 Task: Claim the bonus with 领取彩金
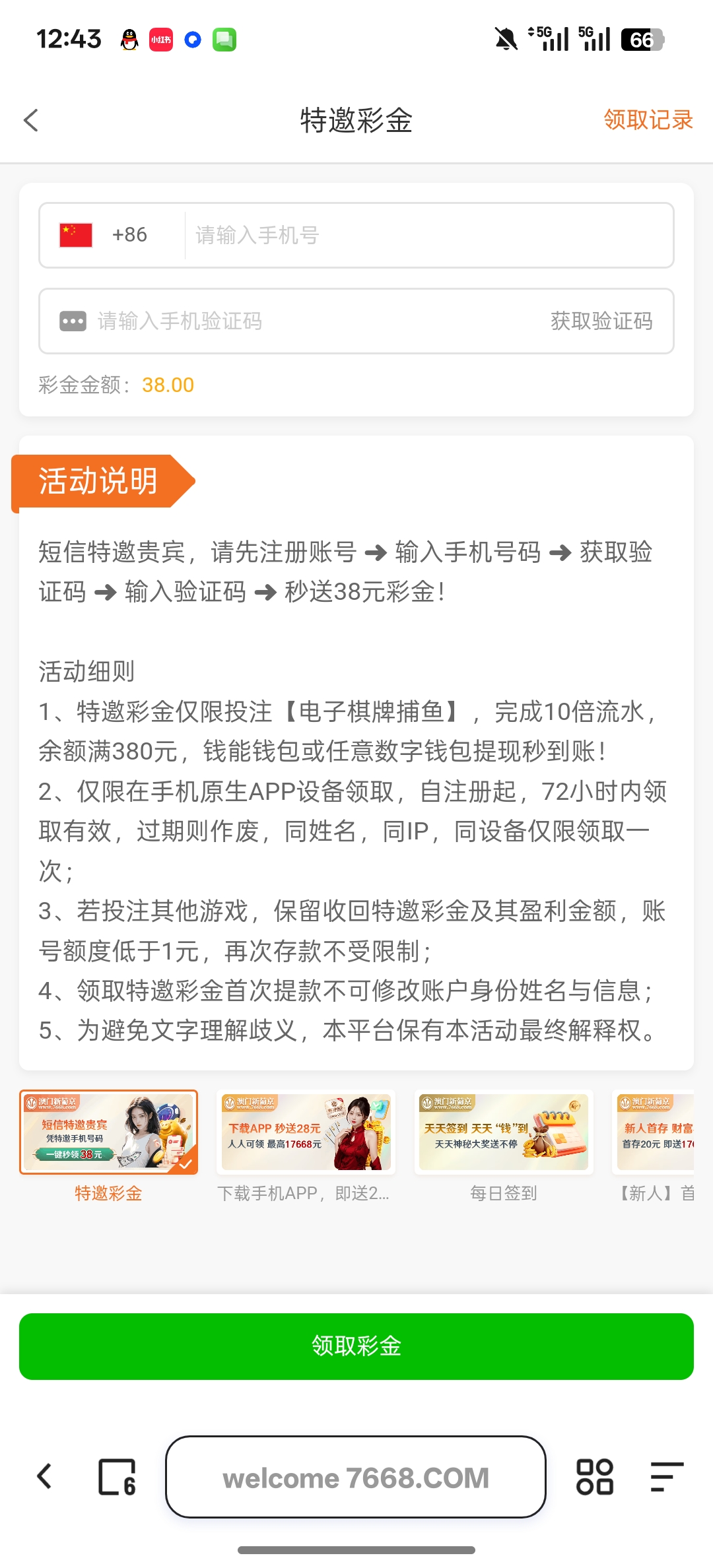click(356, 1346)
